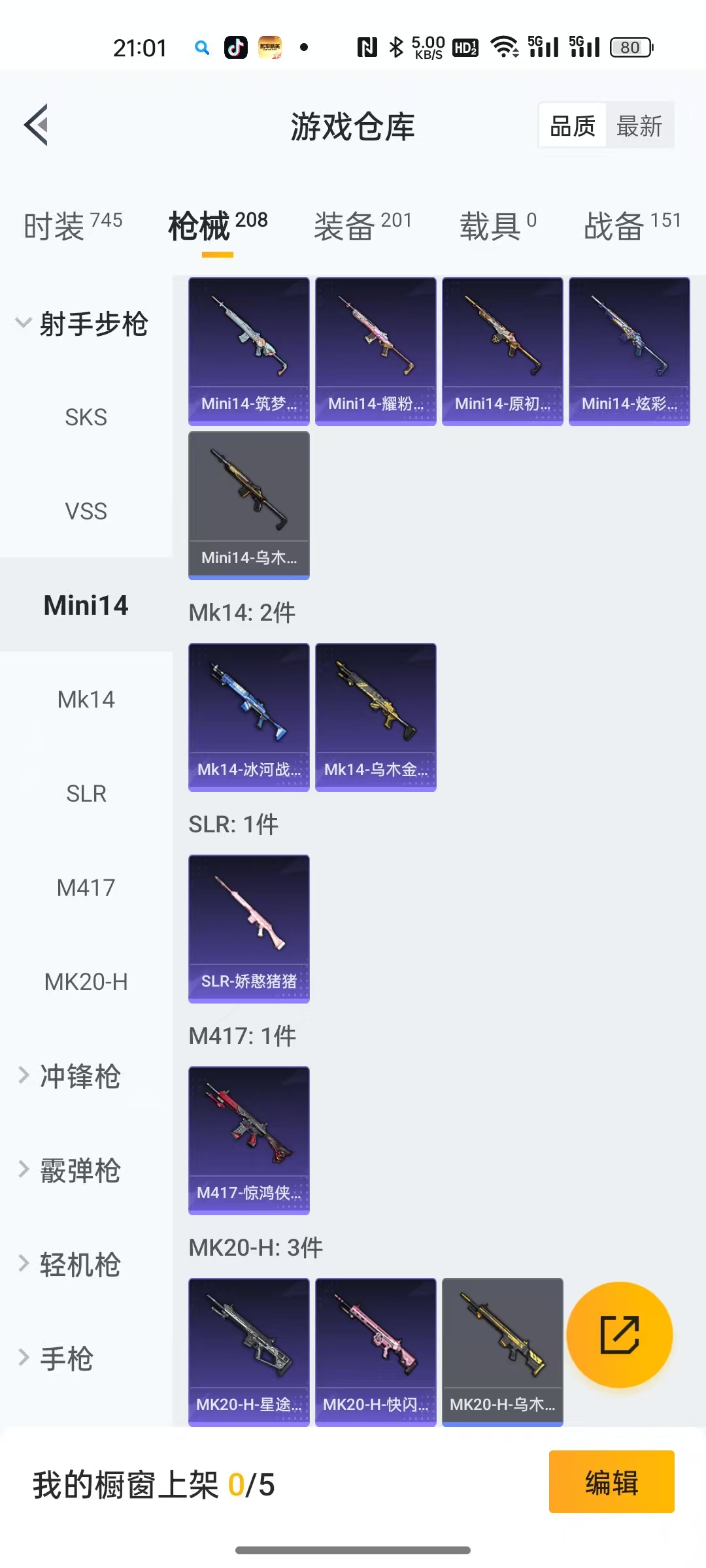This screenshot has height=1568, width=706.
Task: Expand the 冲锋枪 category
Action: (x=78, y=1076)
